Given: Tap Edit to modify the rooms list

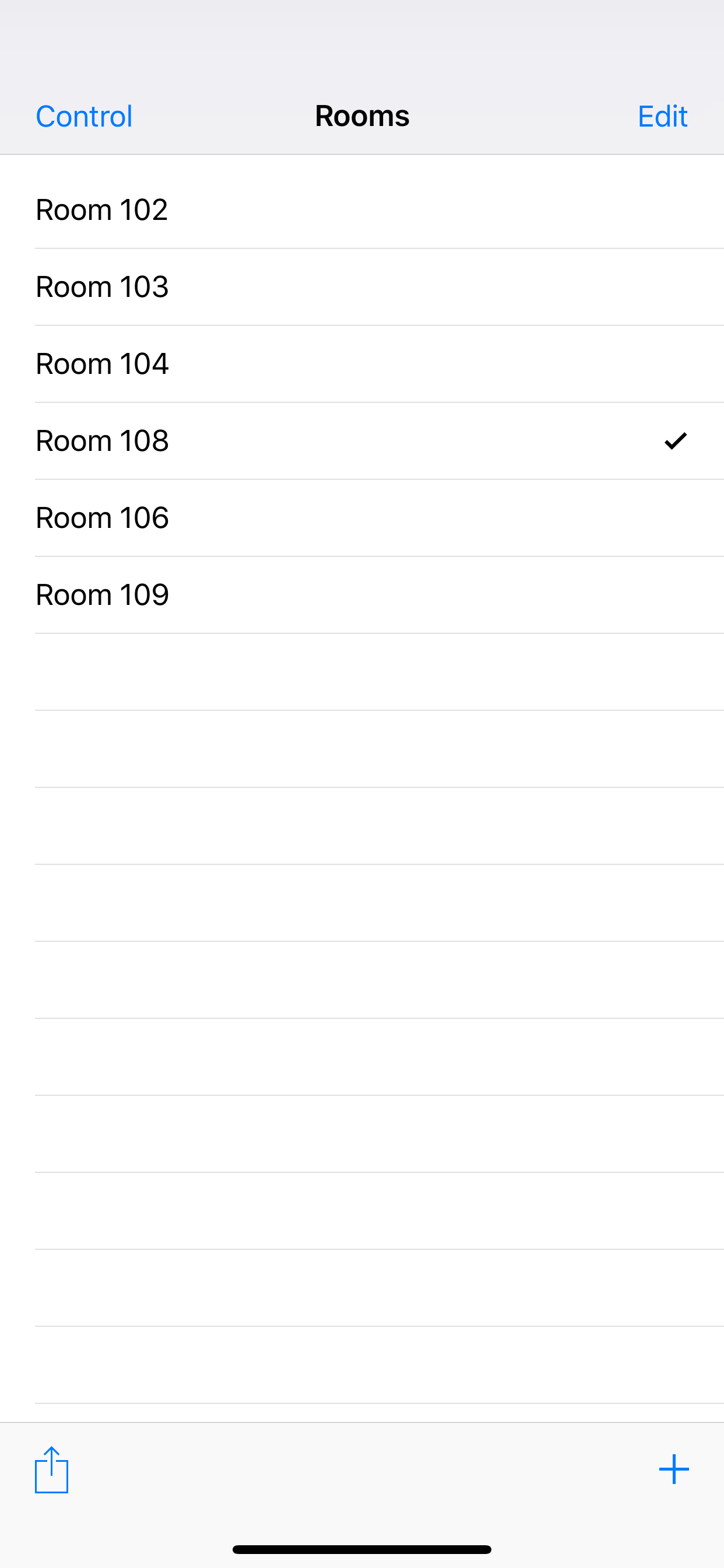Looking at the screenshot, I should 662,116.
